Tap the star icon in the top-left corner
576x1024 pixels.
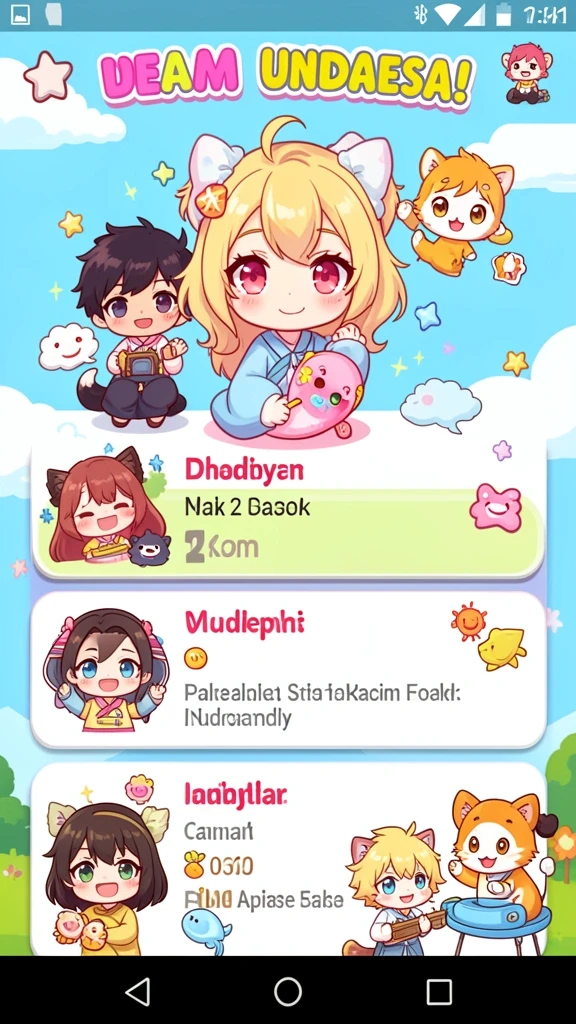coord(47,76)
